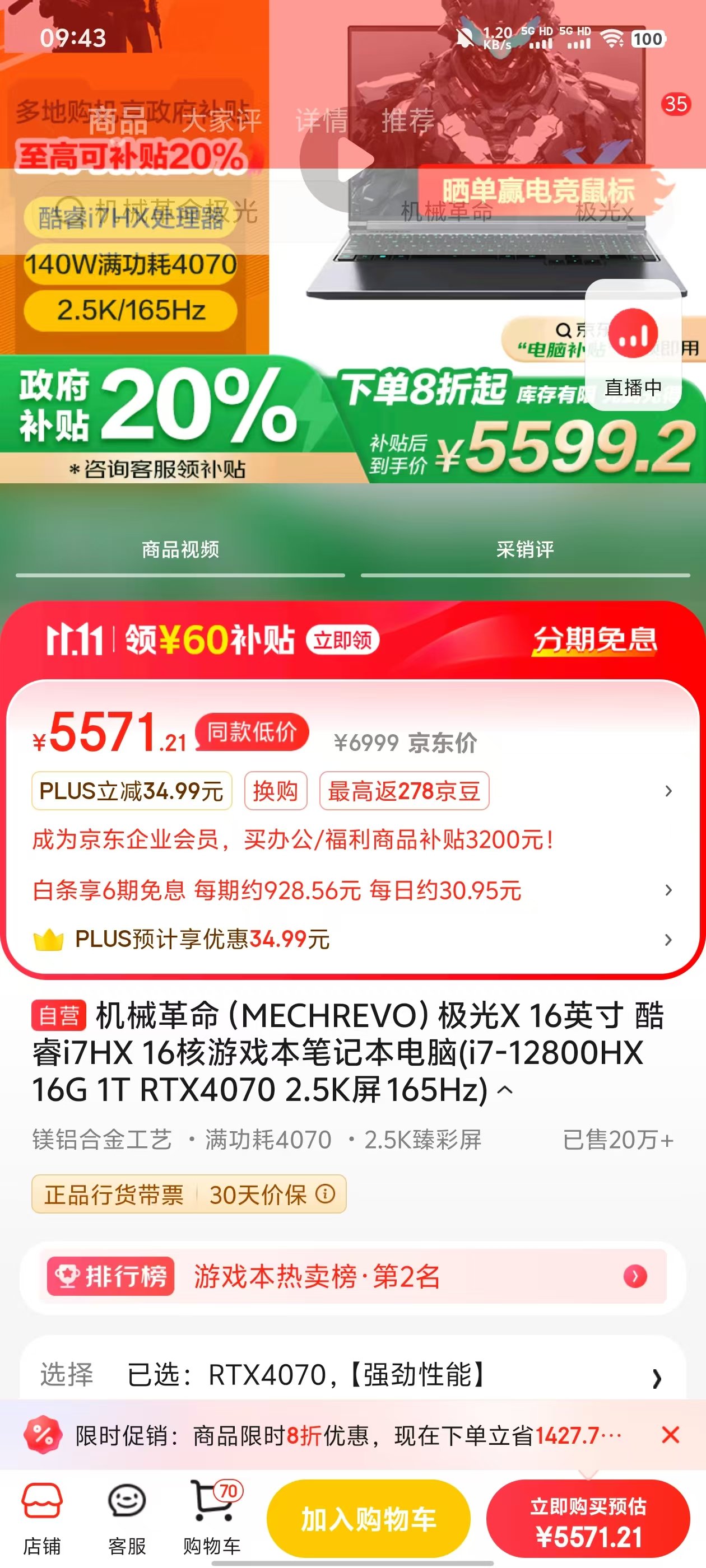Go to the 店铺 page
This screenshot has height=1568, width=706.
click(x=41, y=1519)
